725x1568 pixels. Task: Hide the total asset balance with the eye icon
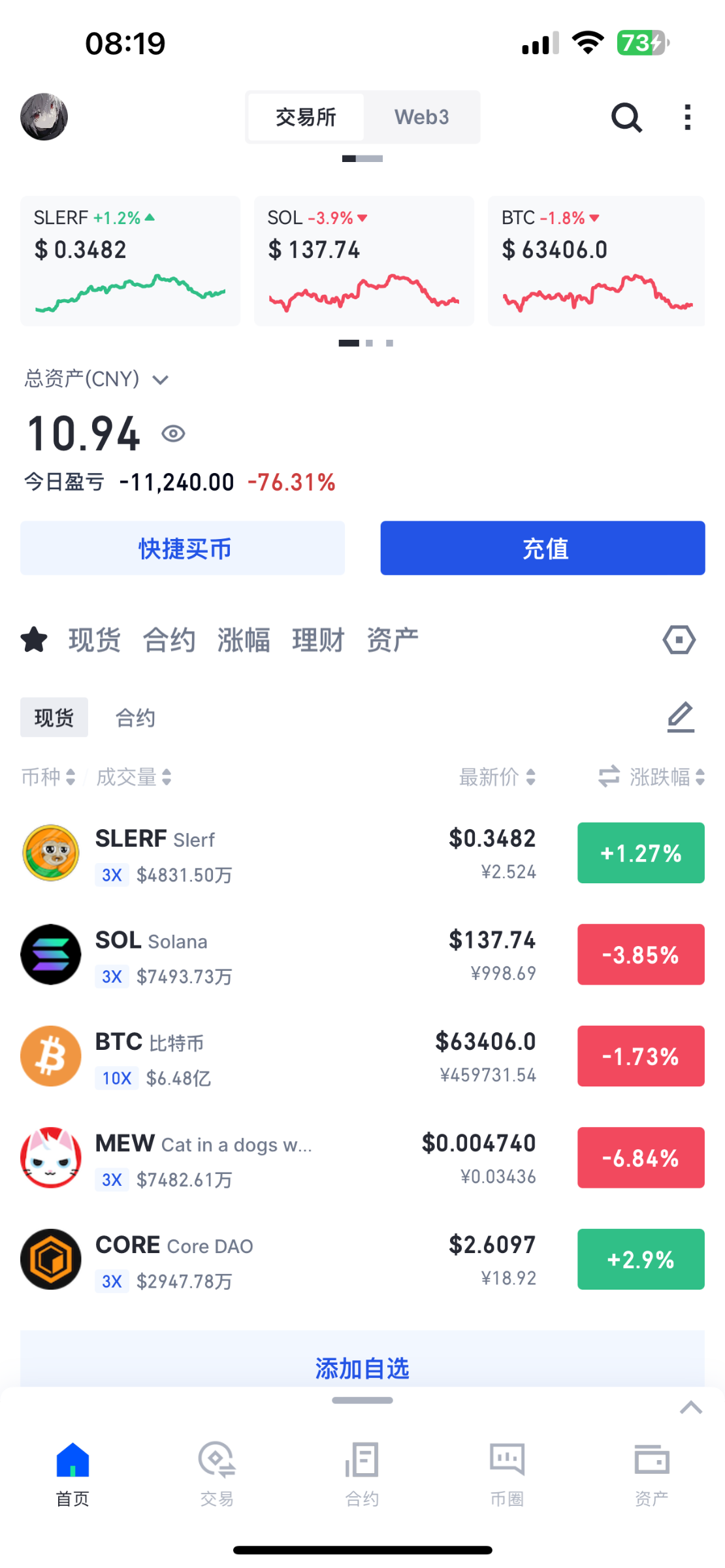tap(173, 434)
